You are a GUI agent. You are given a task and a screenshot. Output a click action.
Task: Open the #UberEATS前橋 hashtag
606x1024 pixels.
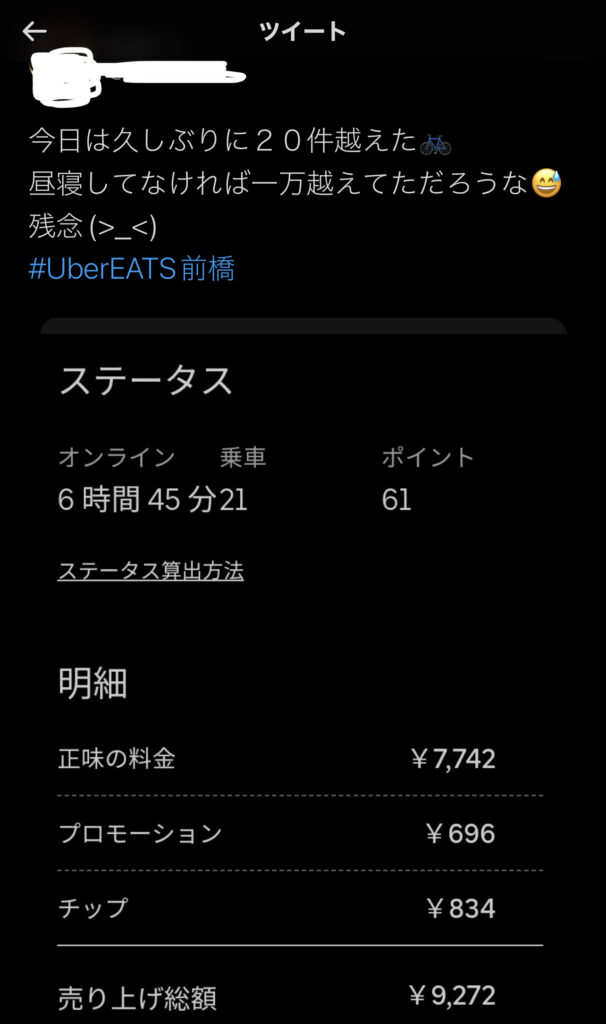132,268
